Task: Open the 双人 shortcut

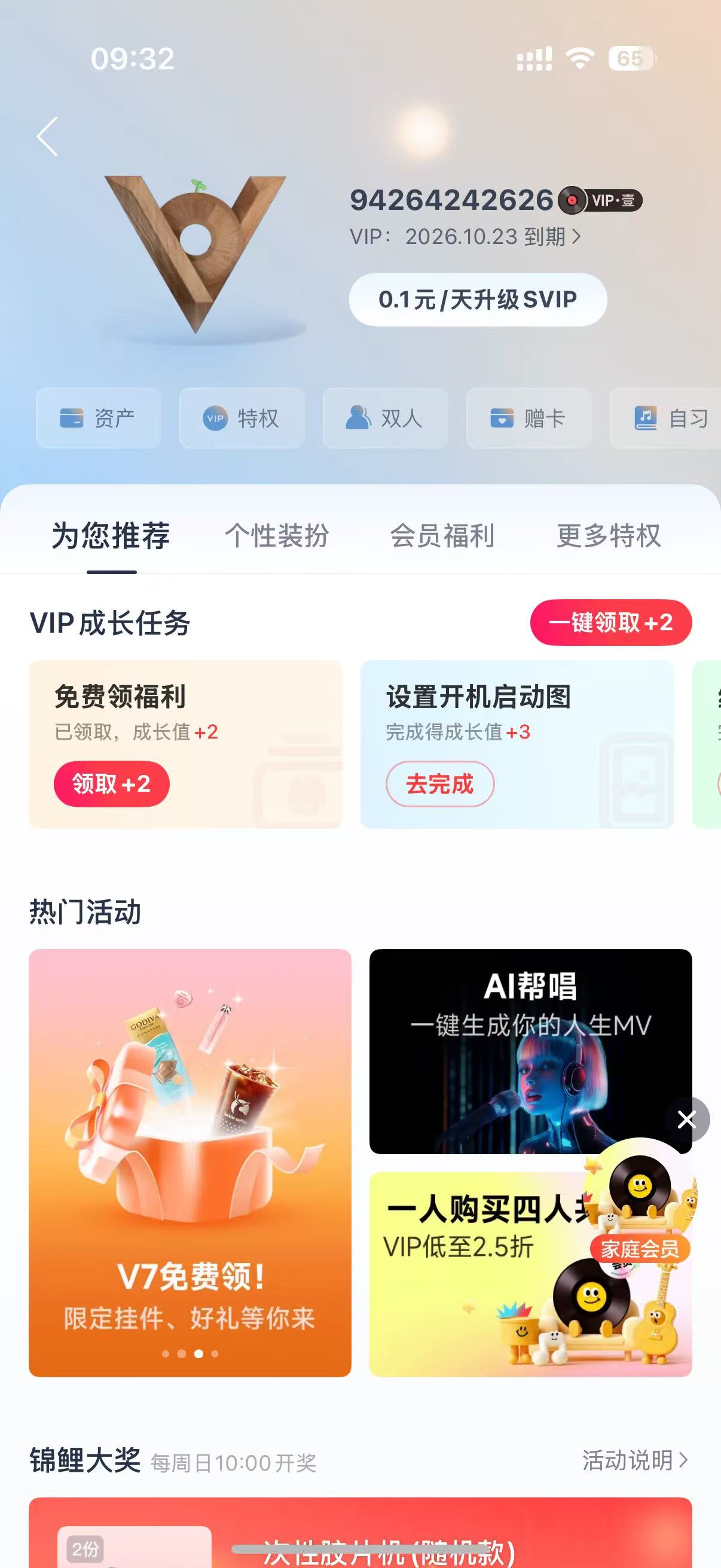Action: (x=386, y=418)
